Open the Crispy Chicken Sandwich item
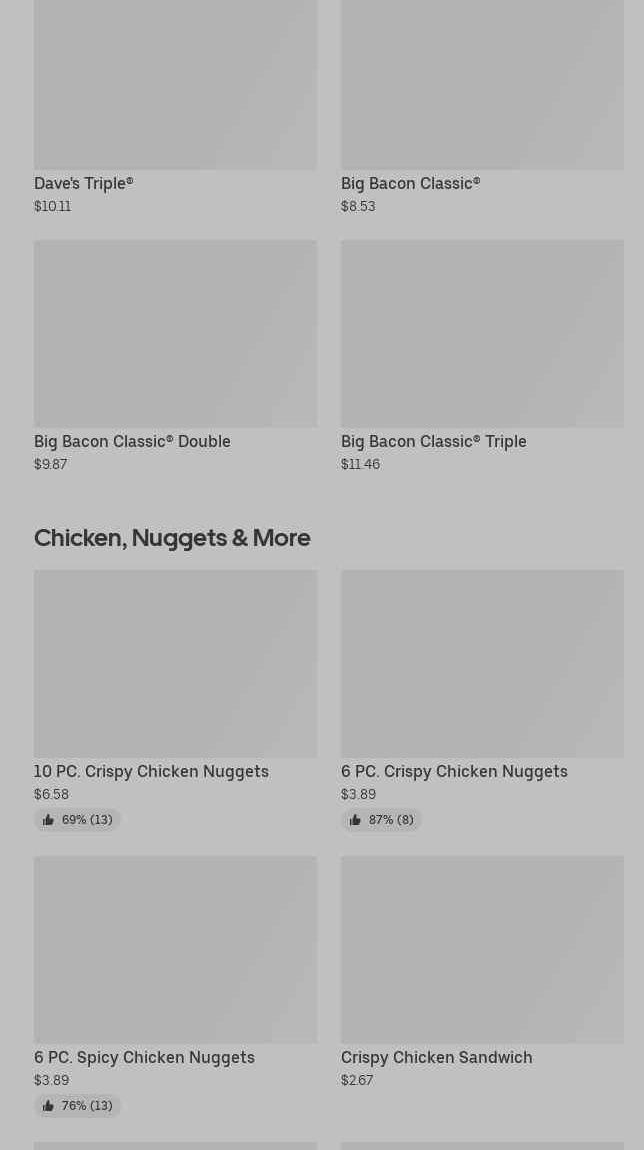 click(482, 973)
